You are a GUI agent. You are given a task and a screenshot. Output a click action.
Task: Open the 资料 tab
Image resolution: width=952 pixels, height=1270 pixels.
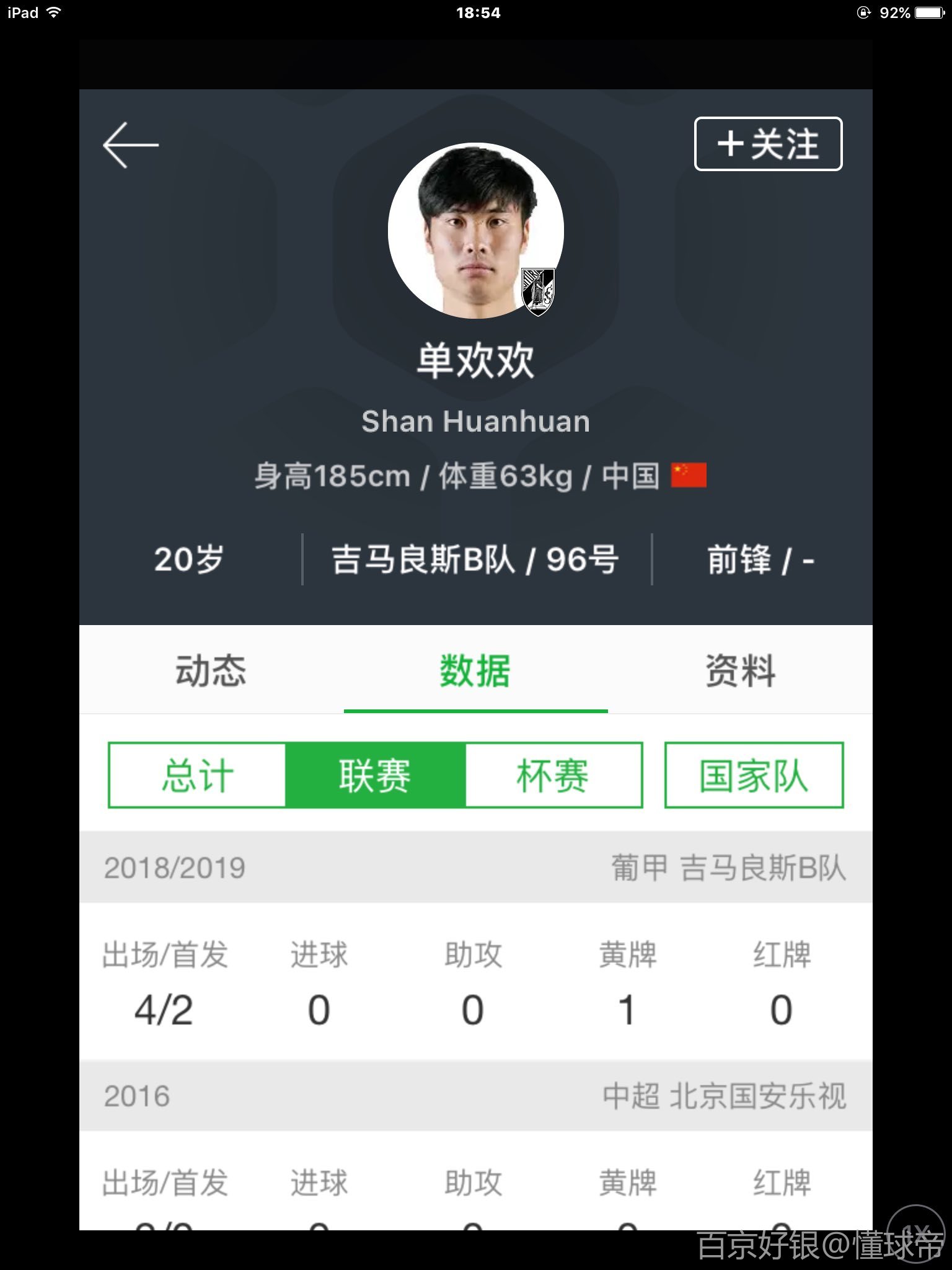click(740, 670)
